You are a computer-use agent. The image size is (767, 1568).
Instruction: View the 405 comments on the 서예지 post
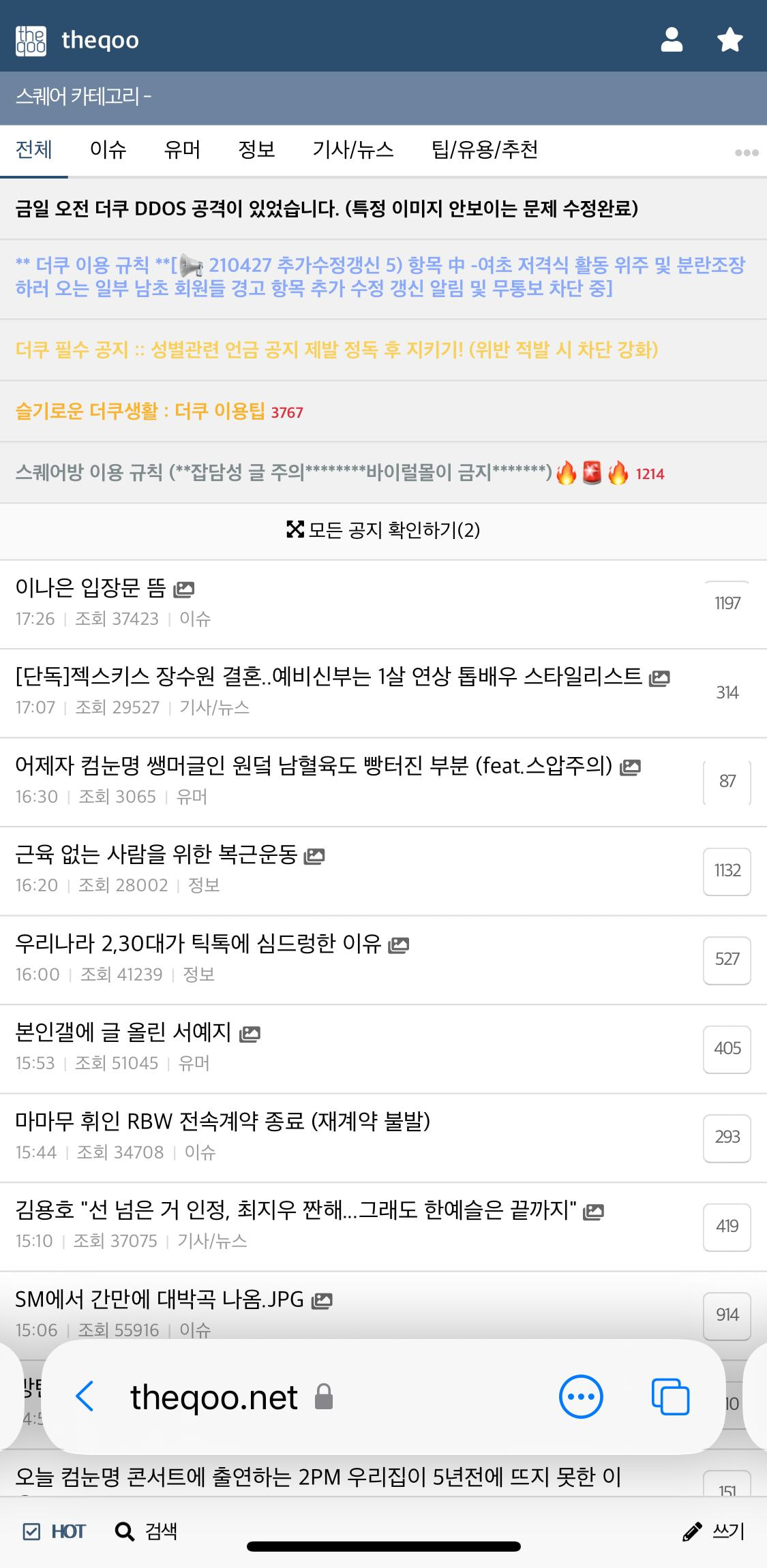727,1049
